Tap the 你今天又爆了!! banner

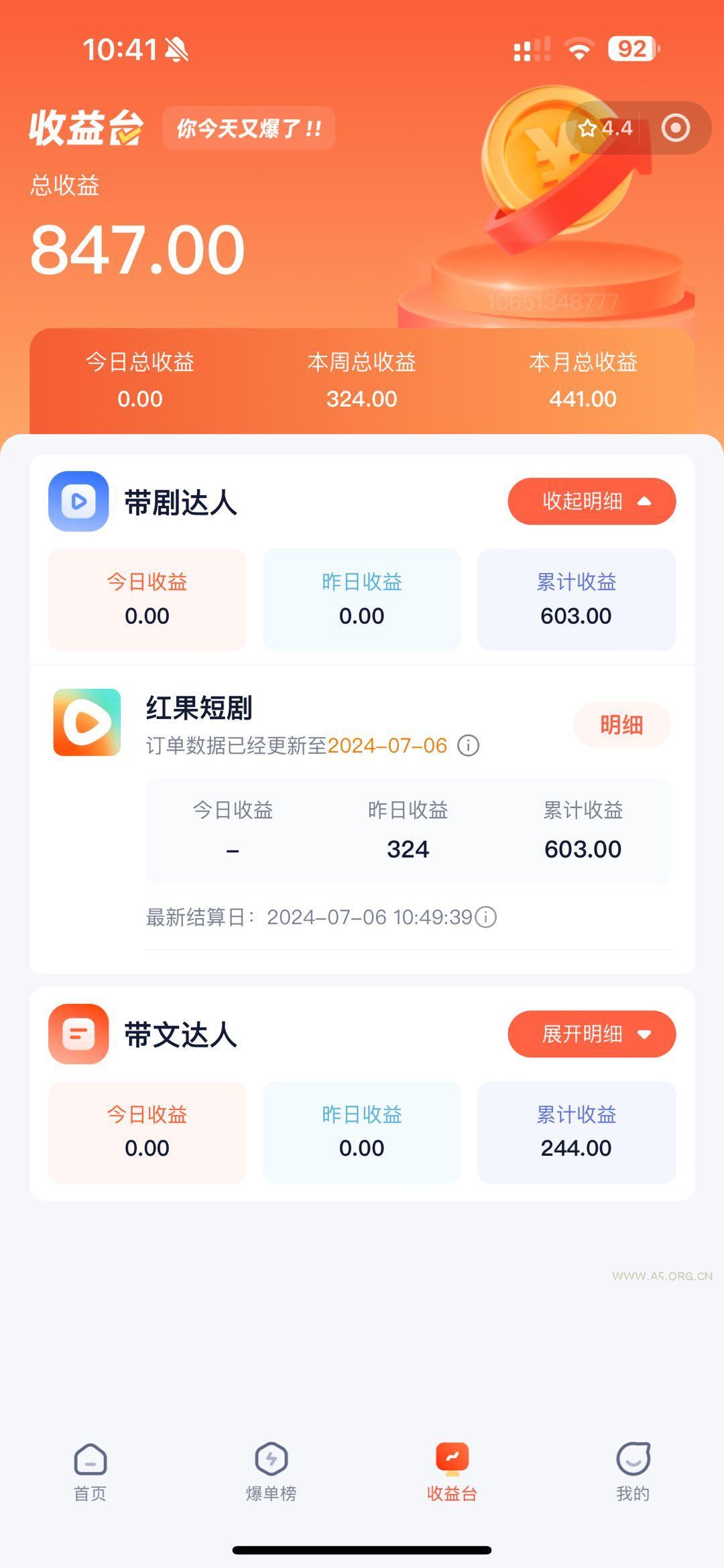pos(248,129)
